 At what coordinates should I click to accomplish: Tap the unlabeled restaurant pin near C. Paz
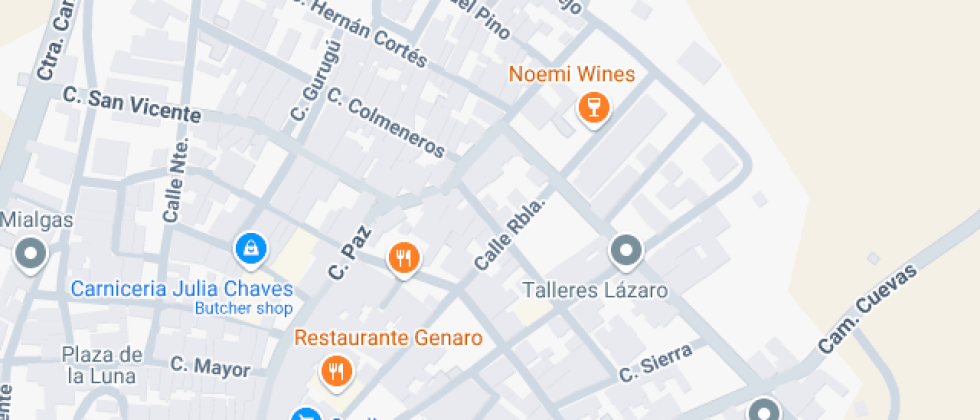pos(403,259)
